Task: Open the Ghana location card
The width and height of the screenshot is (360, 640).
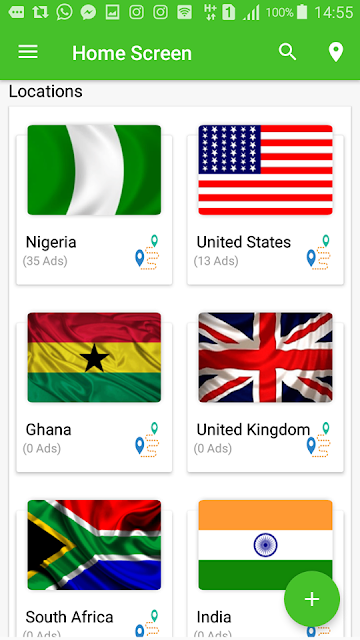Action: tap(94, 393)
